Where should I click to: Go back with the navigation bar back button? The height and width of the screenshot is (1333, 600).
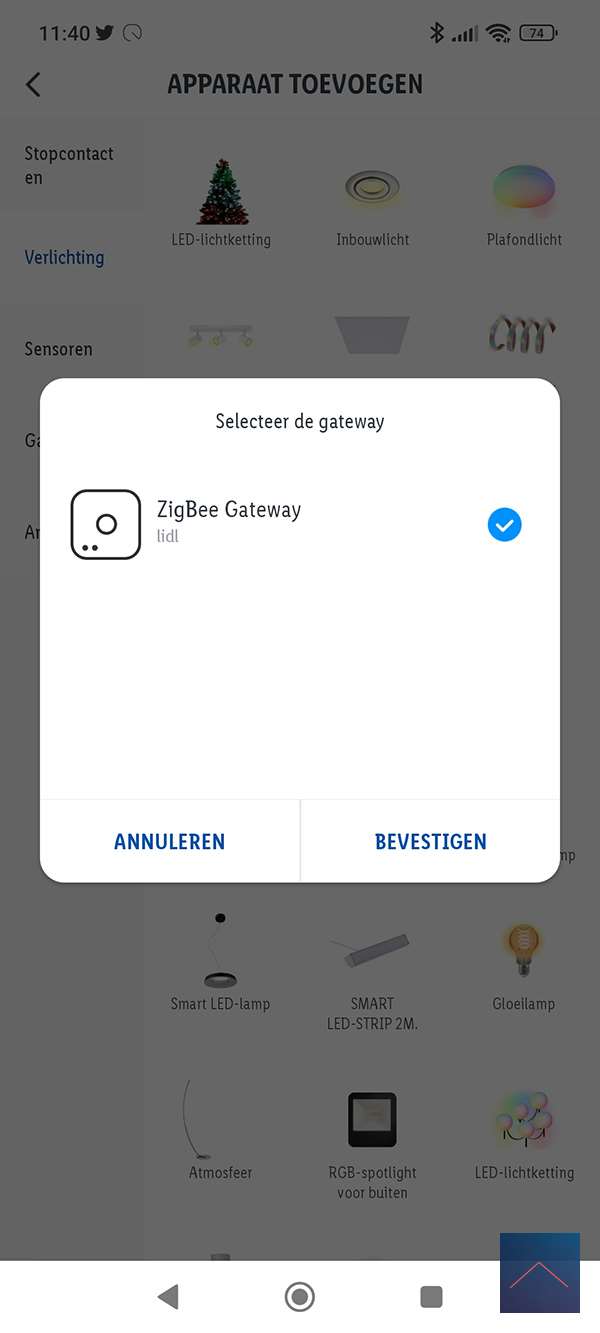(168, 1297)
